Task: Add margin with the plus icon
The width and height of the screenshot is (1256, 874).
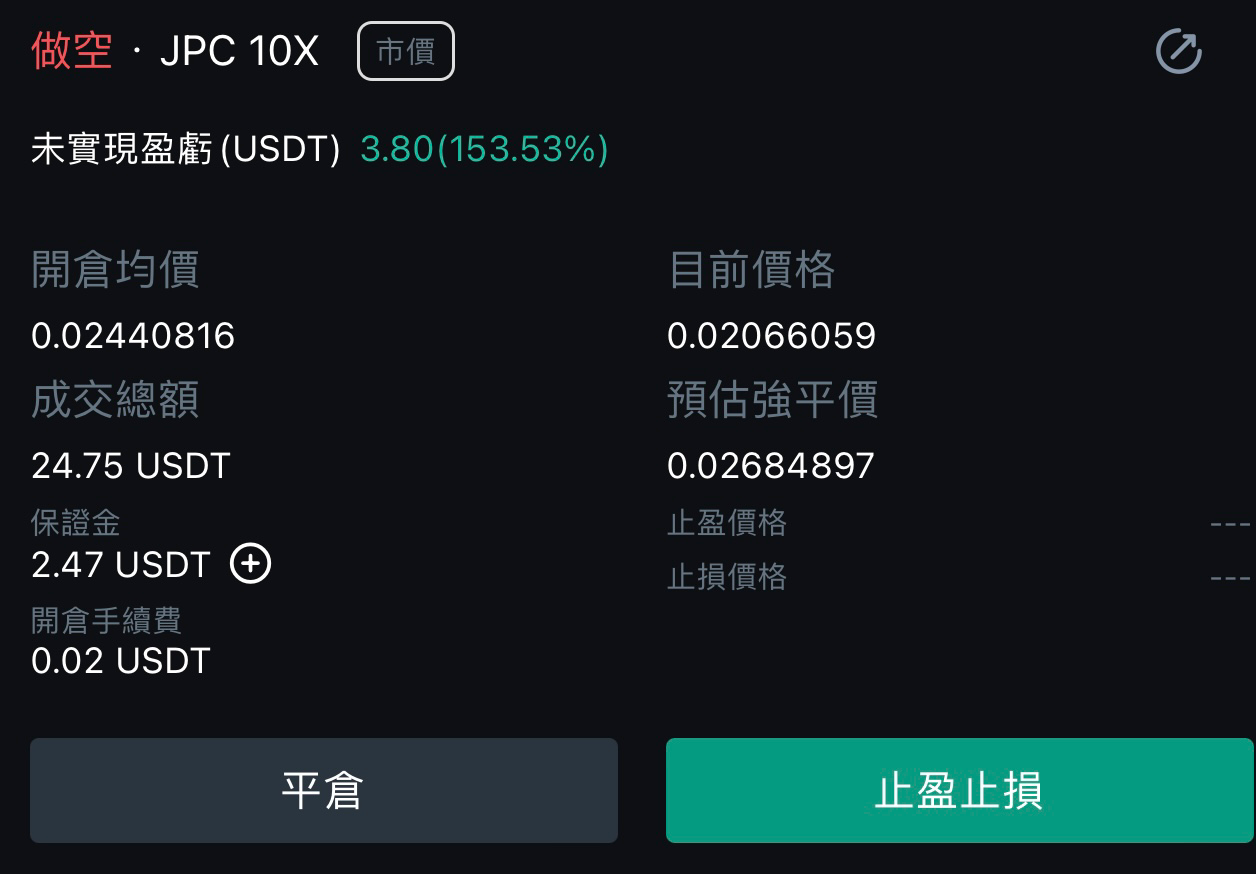Action: [x=250, y=564]
